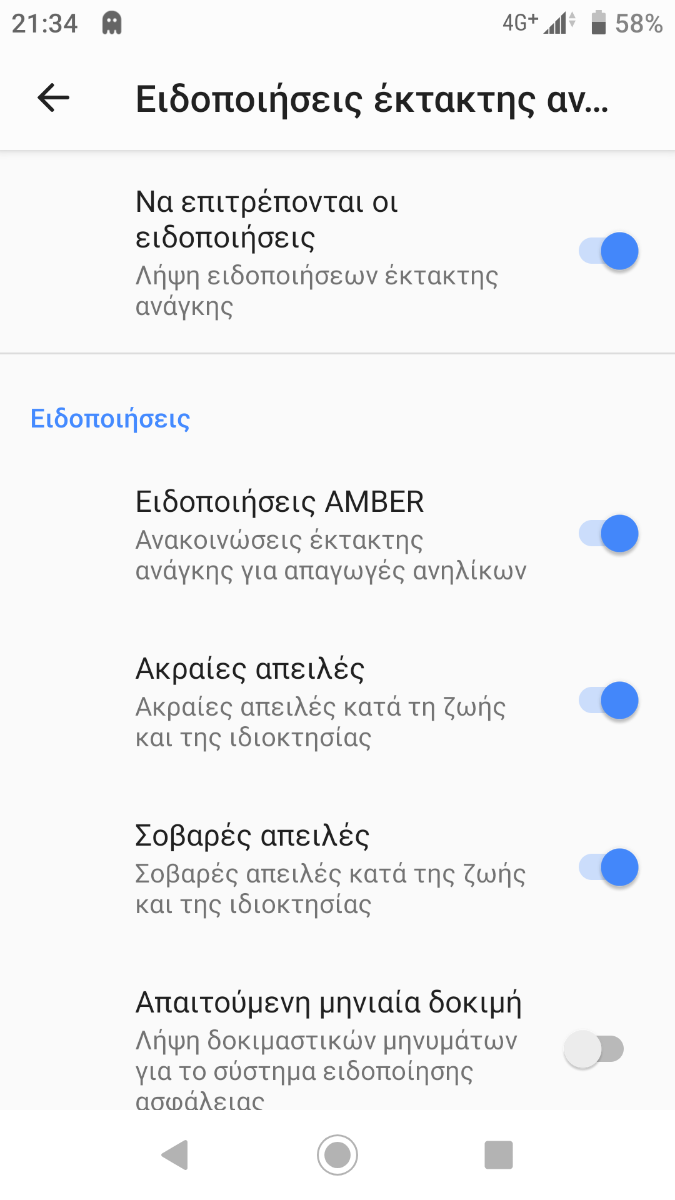The width and height of the screenshot is (675, 1200).
Task: Open recent apps with square button
Action: coord(498,1155)
